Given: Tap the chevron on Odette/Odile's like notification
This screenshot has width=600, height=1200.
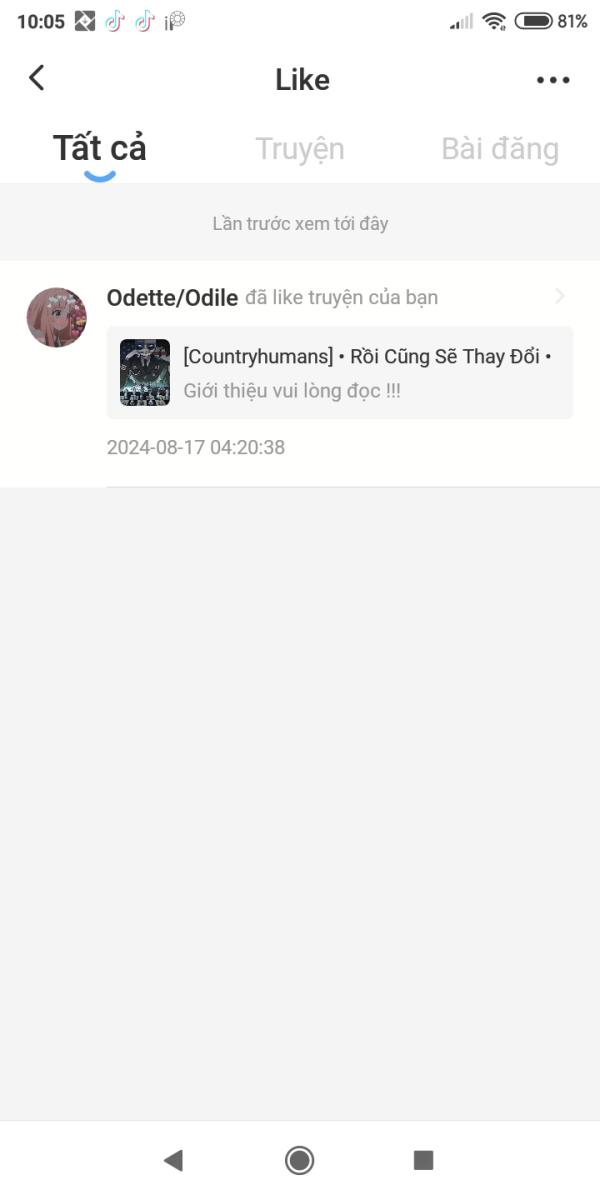Looking at the screenshot, I should click(x=560, y=297).
